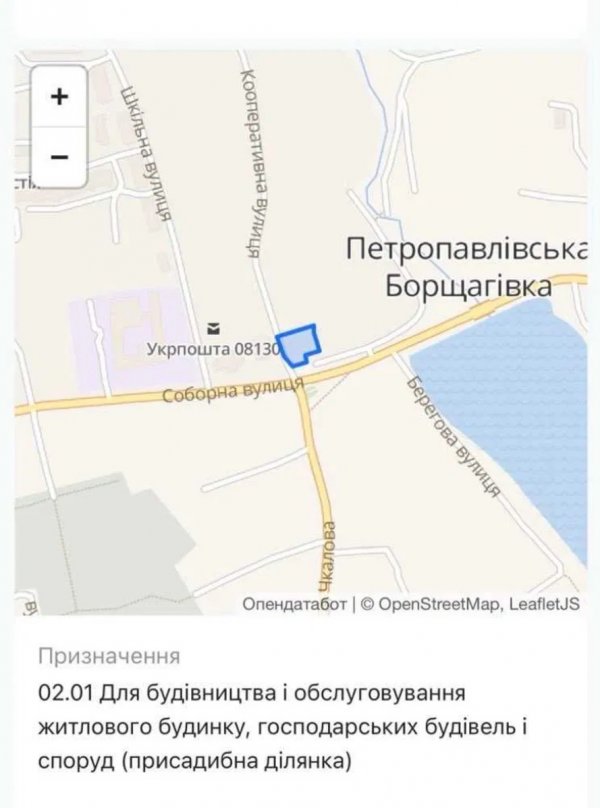Zoom out of the map
This screenshot has width=600, height=808.
(x=59, y=157)
